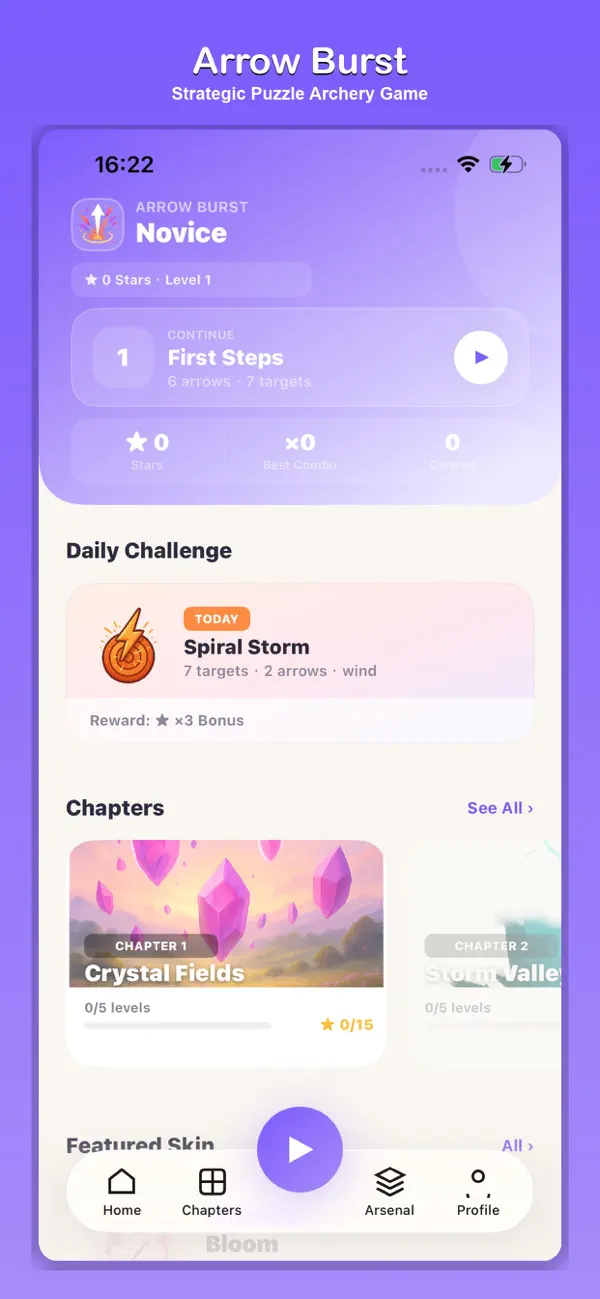Viewport: 600px width, 1299px height.
Task: Open the Profile tab
Action: pyautogui.click(x=478, y=1192)
